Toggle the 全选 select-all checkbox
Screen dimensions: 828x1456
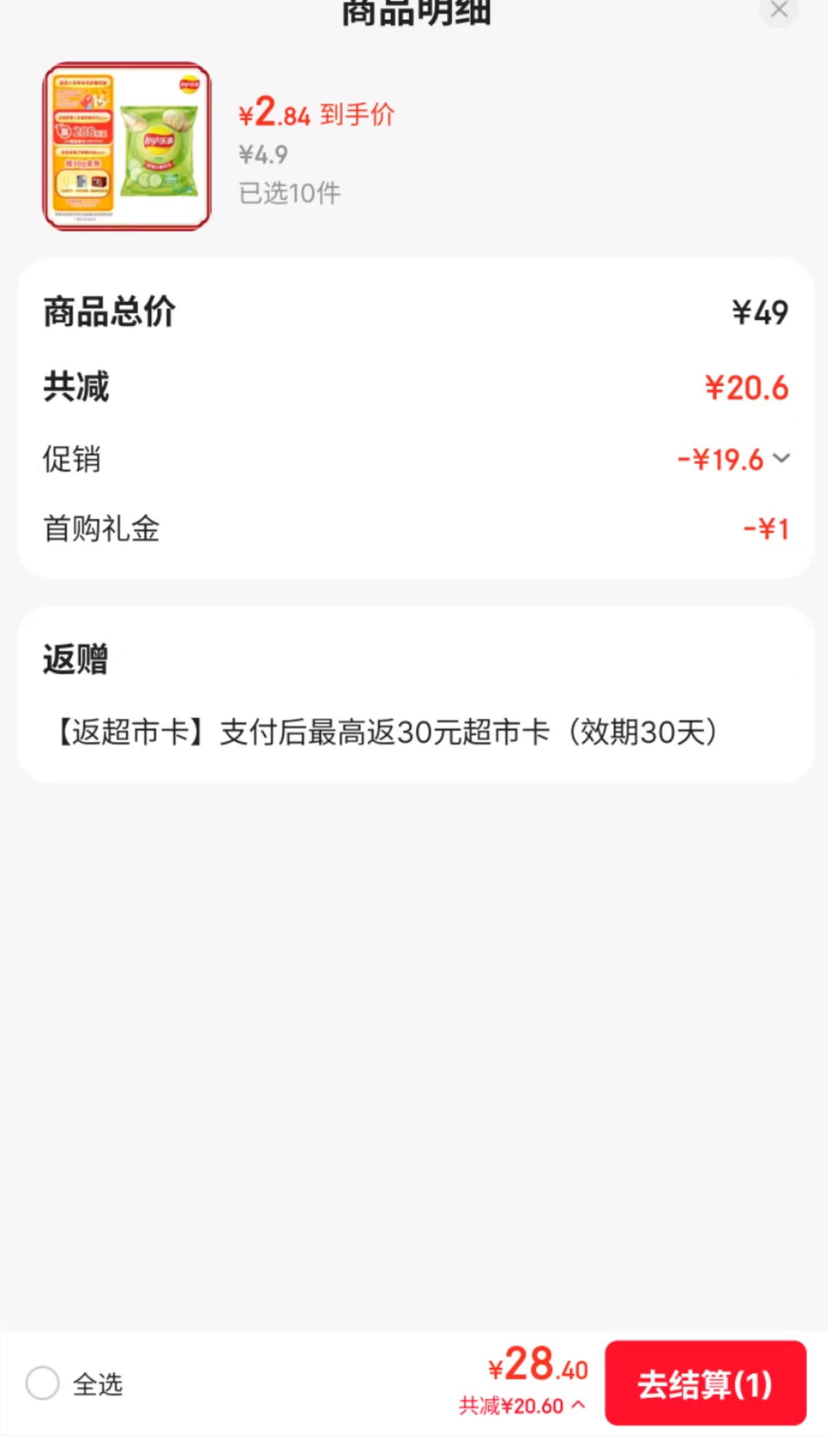pos(42,1383)
